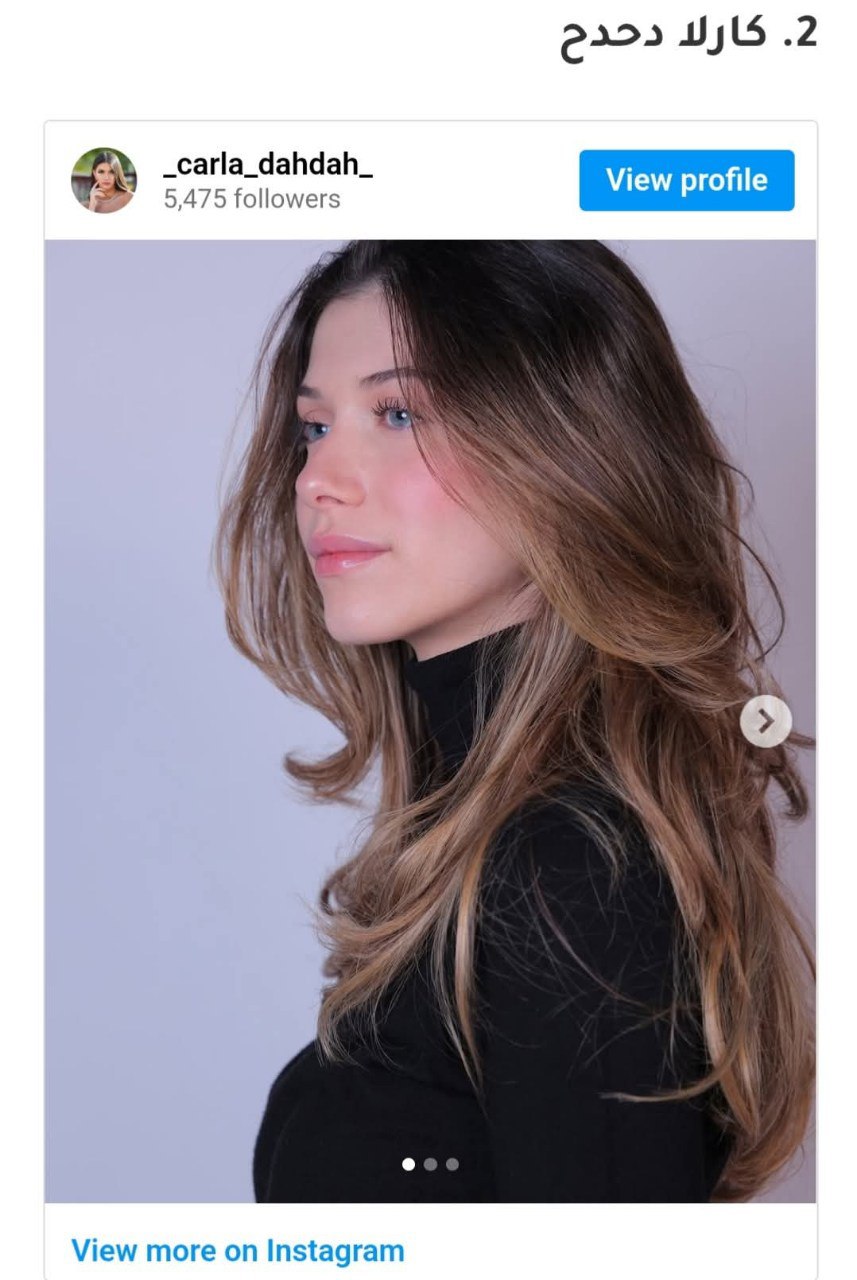Screen dimensions: 857x1280
Task: Select the carousel page indicator dots
Action: click(x=430, y=1164)
